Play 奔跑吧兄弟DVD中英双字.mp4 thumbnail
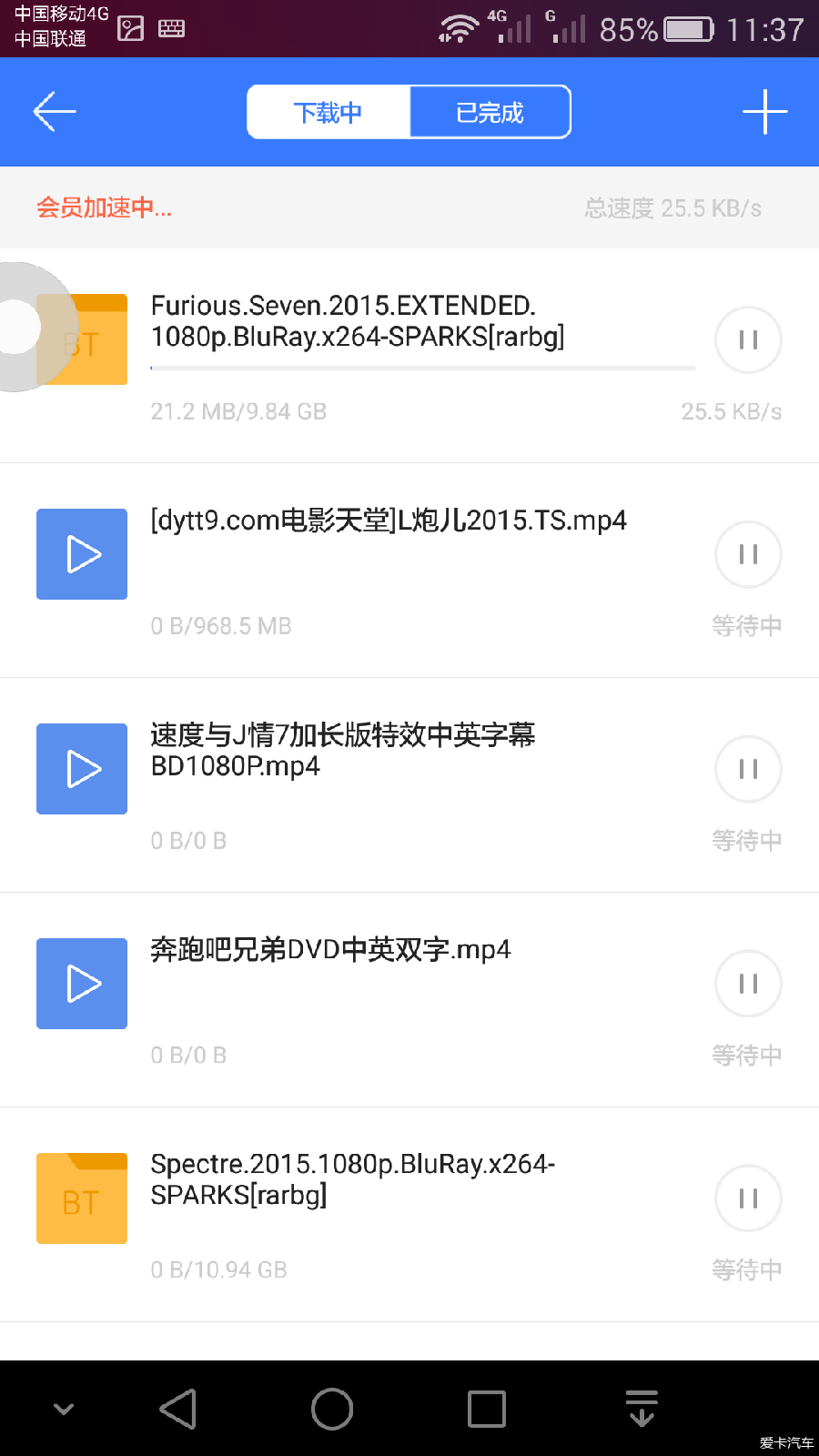Screen dimensions: 819x1456 (x=82, y=984)
